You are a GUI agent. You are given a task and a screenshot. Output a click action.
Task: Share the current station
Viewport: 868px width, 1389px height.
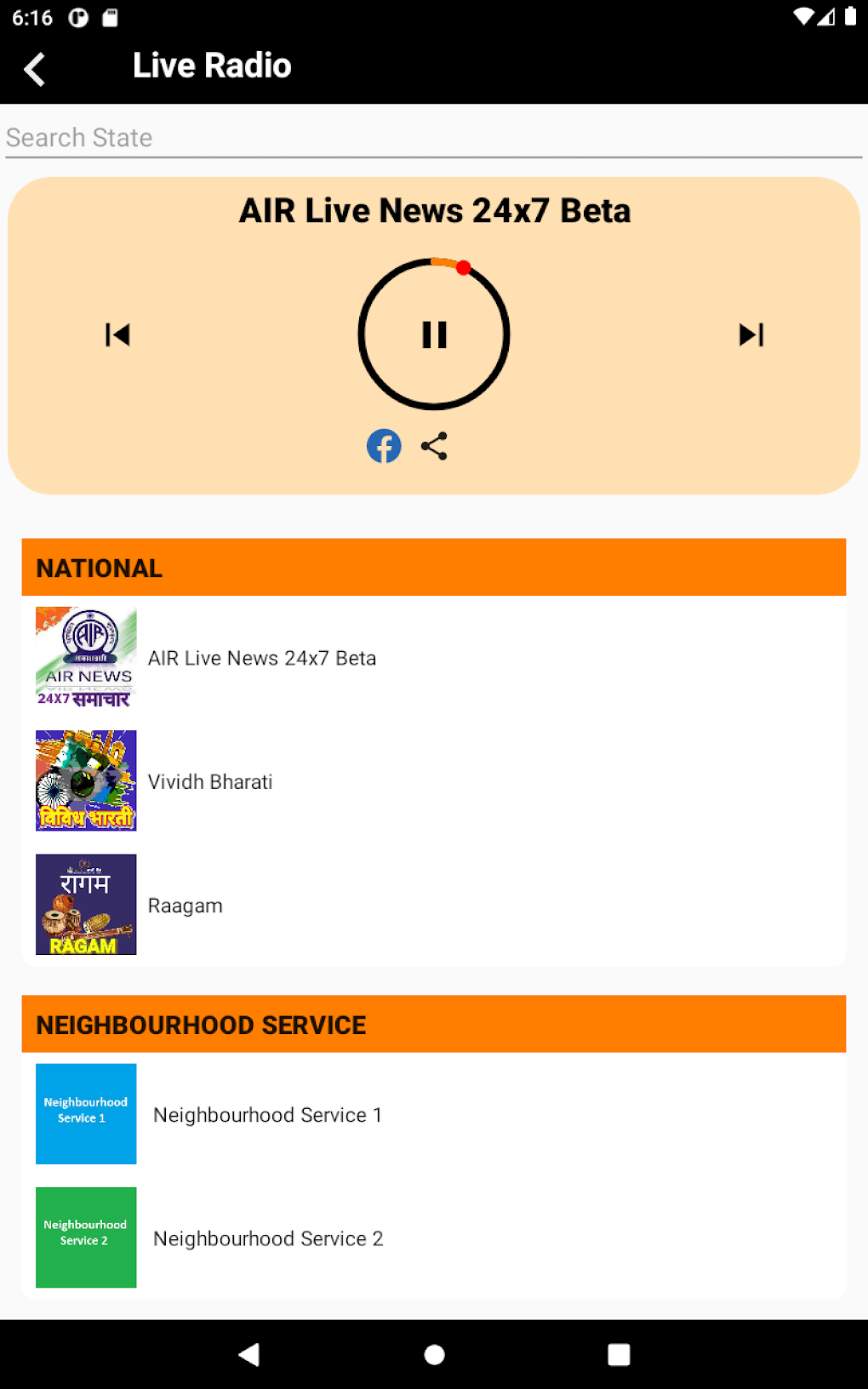click(434, 446)
